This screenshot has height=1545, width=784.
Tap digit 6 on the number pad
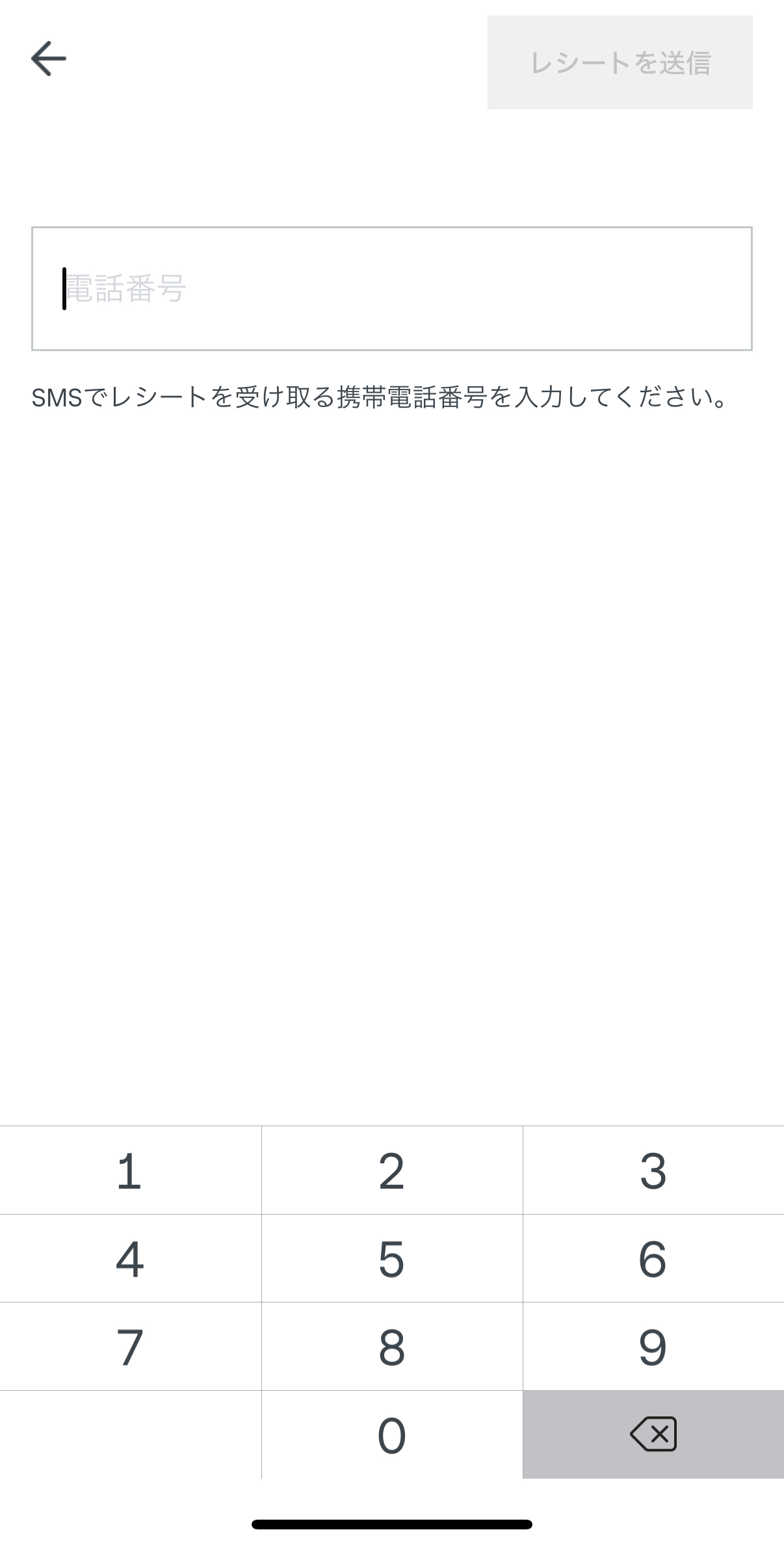(653, 1258)
